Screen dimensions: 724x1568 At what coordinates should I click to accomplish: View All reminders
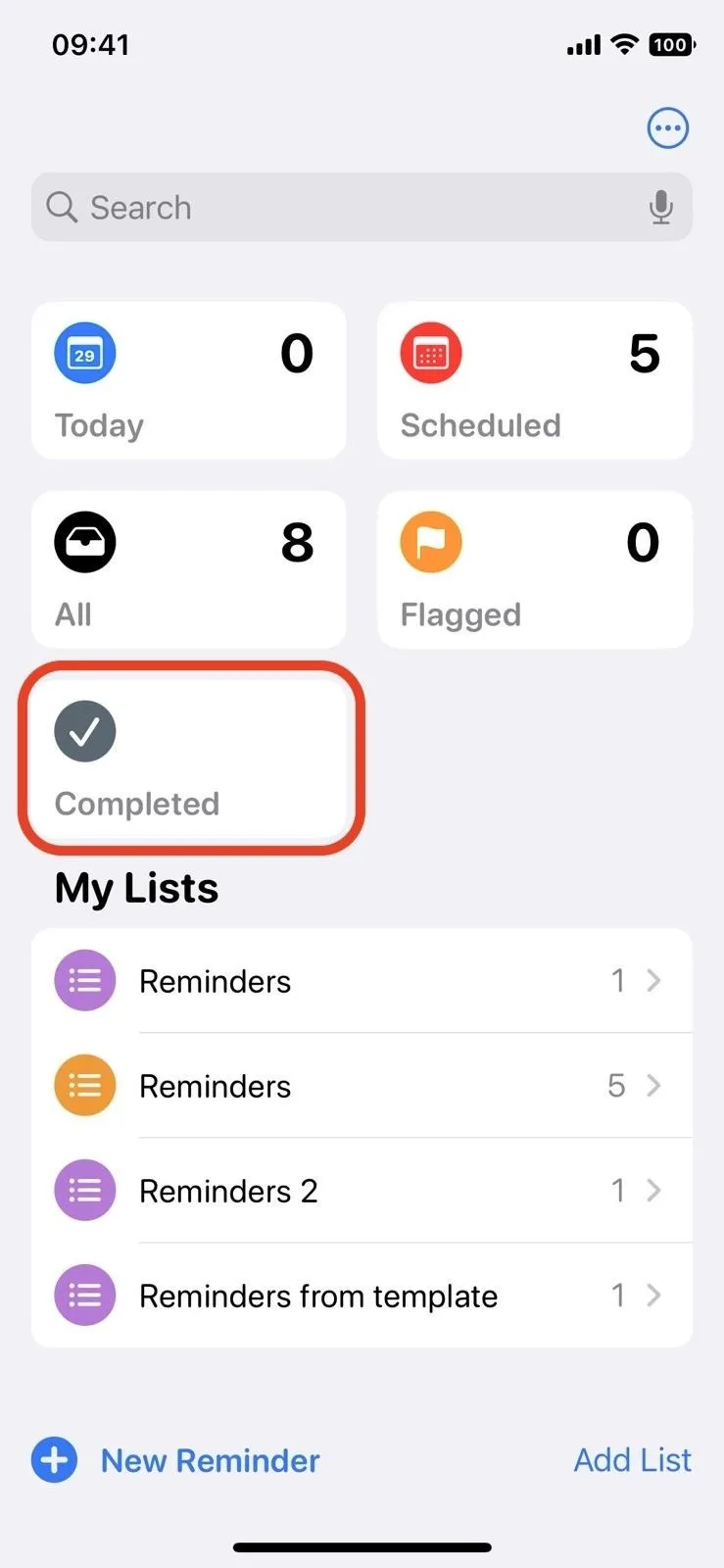[x=189, y=569]
